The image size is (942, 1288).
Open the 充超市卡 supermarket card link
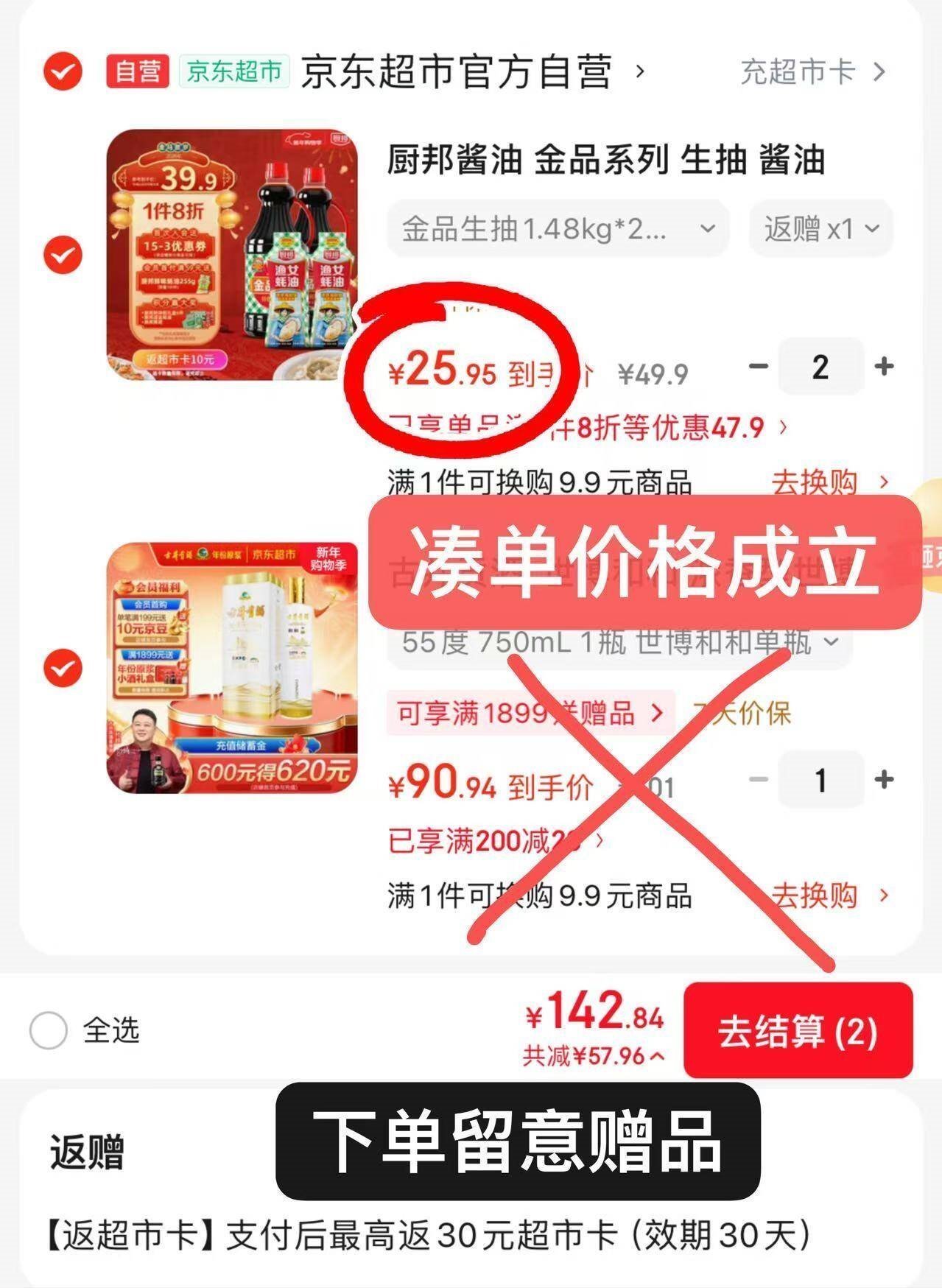(x=797, y=71)
